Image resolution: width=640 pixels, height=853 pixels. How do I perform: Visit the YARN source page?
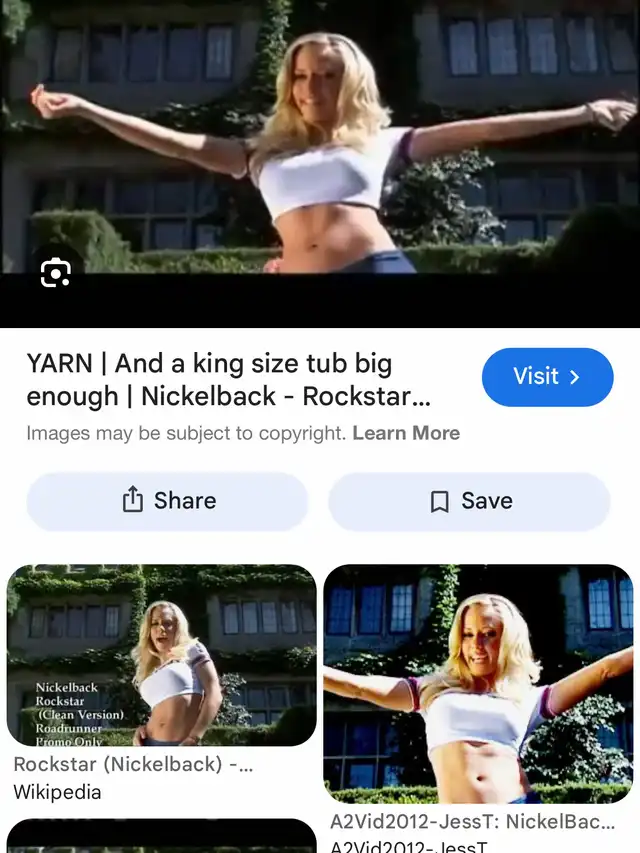[546, 377]
